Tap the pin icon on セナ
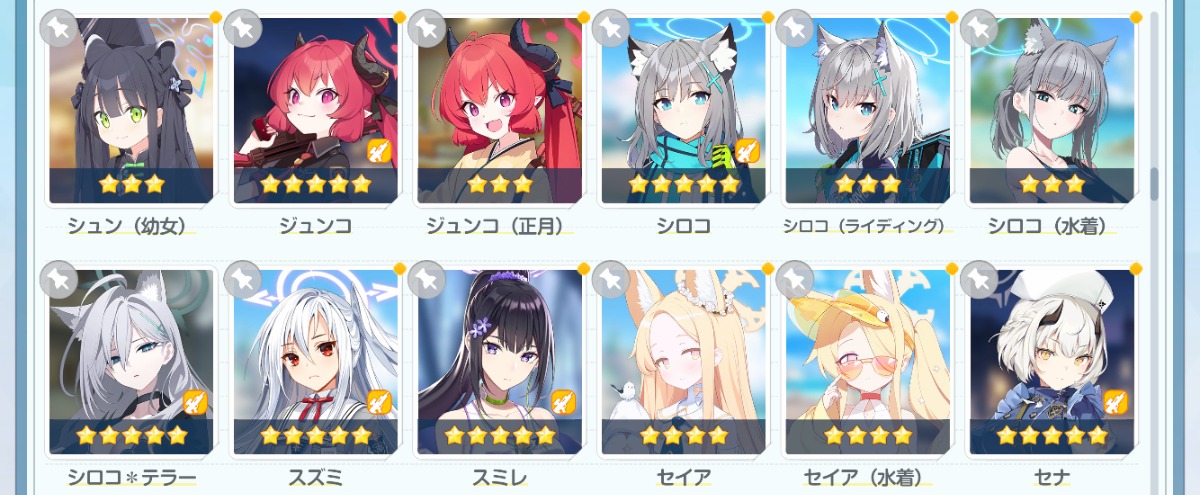The height and width of the screenshot is (495, 1200). (978, 280)
